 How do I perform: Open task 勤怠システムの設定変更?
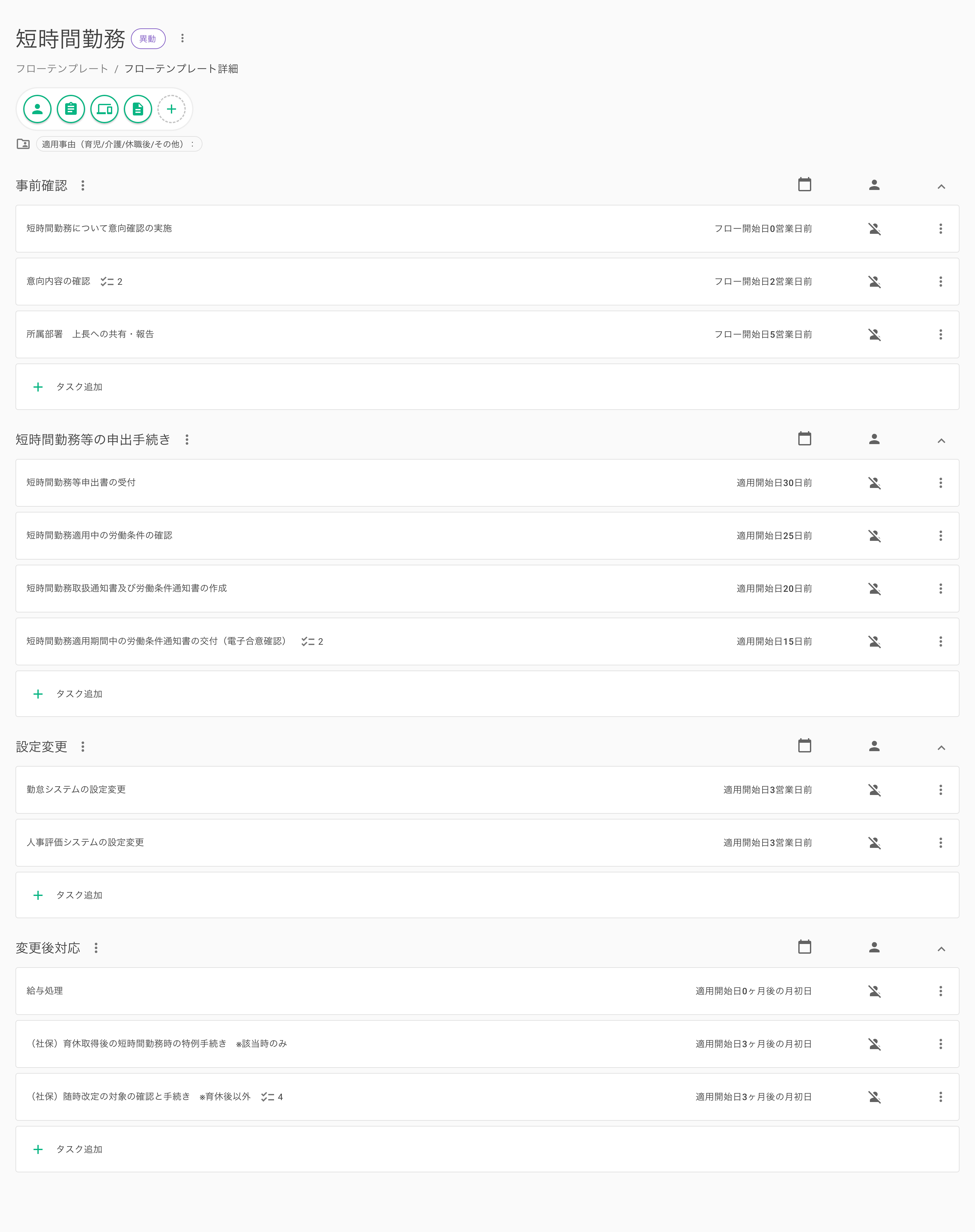(x=76, y=790)
